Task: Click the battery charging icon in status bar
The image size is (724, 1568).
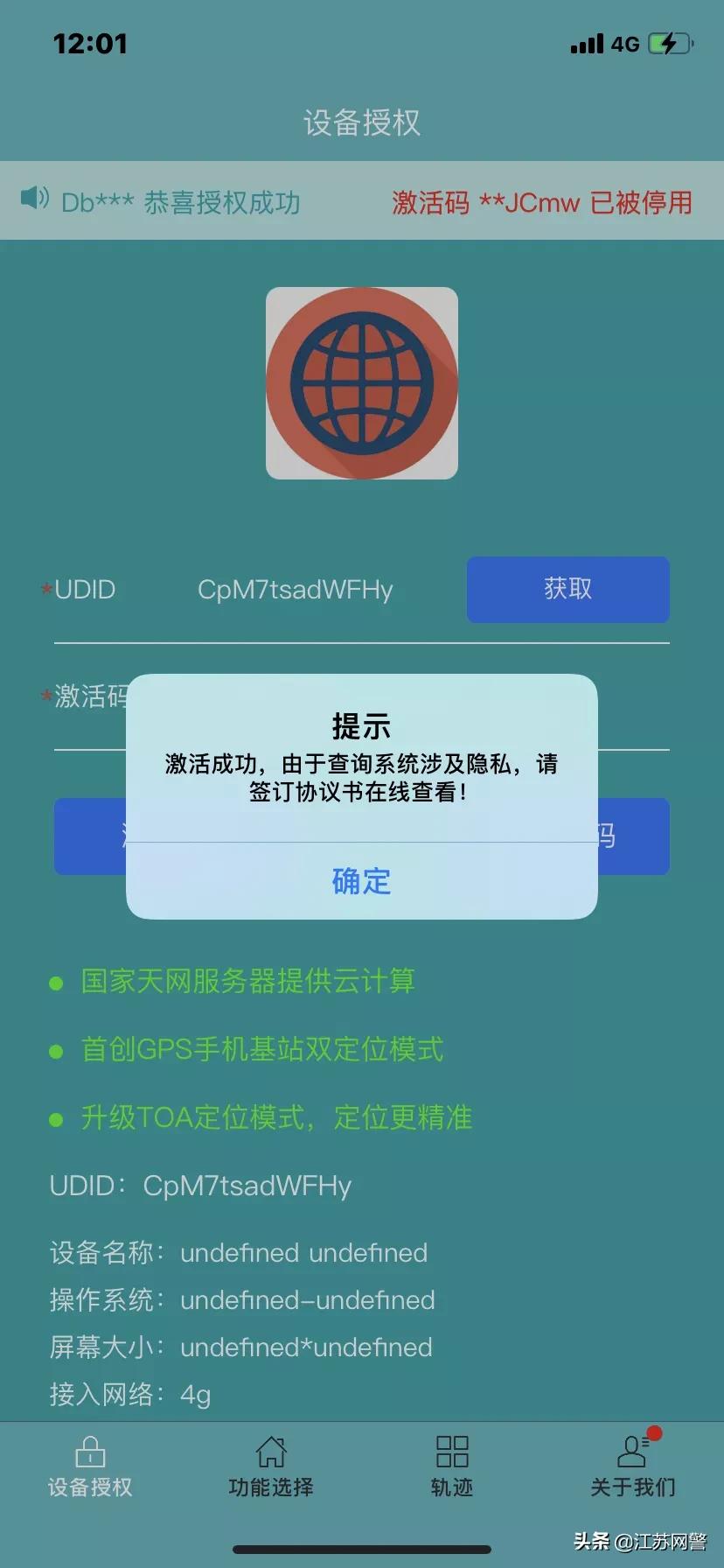Action: click(670, 42)
